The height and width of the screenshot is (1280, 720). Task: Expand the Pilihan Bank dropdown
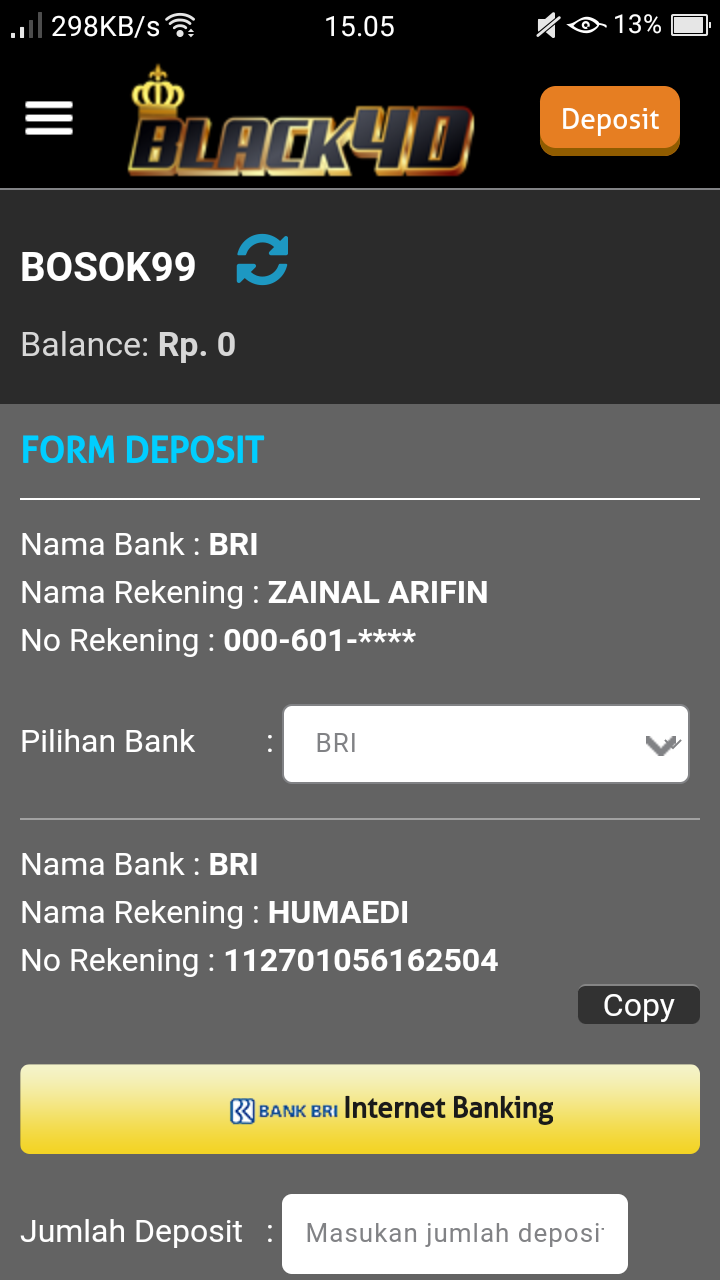point(486,744)
